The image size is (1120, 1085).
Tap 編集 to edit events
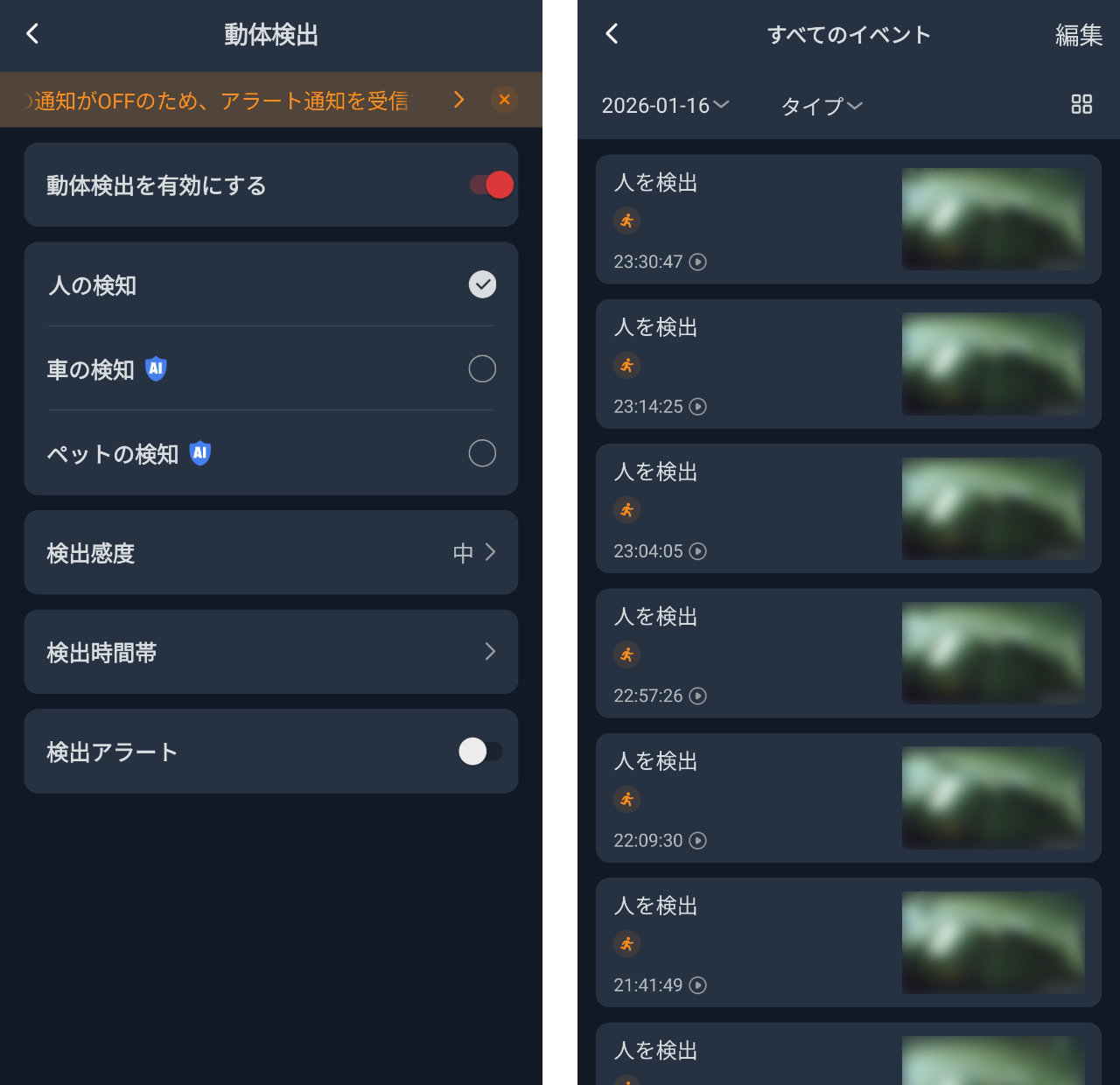tap(1078, 35)
